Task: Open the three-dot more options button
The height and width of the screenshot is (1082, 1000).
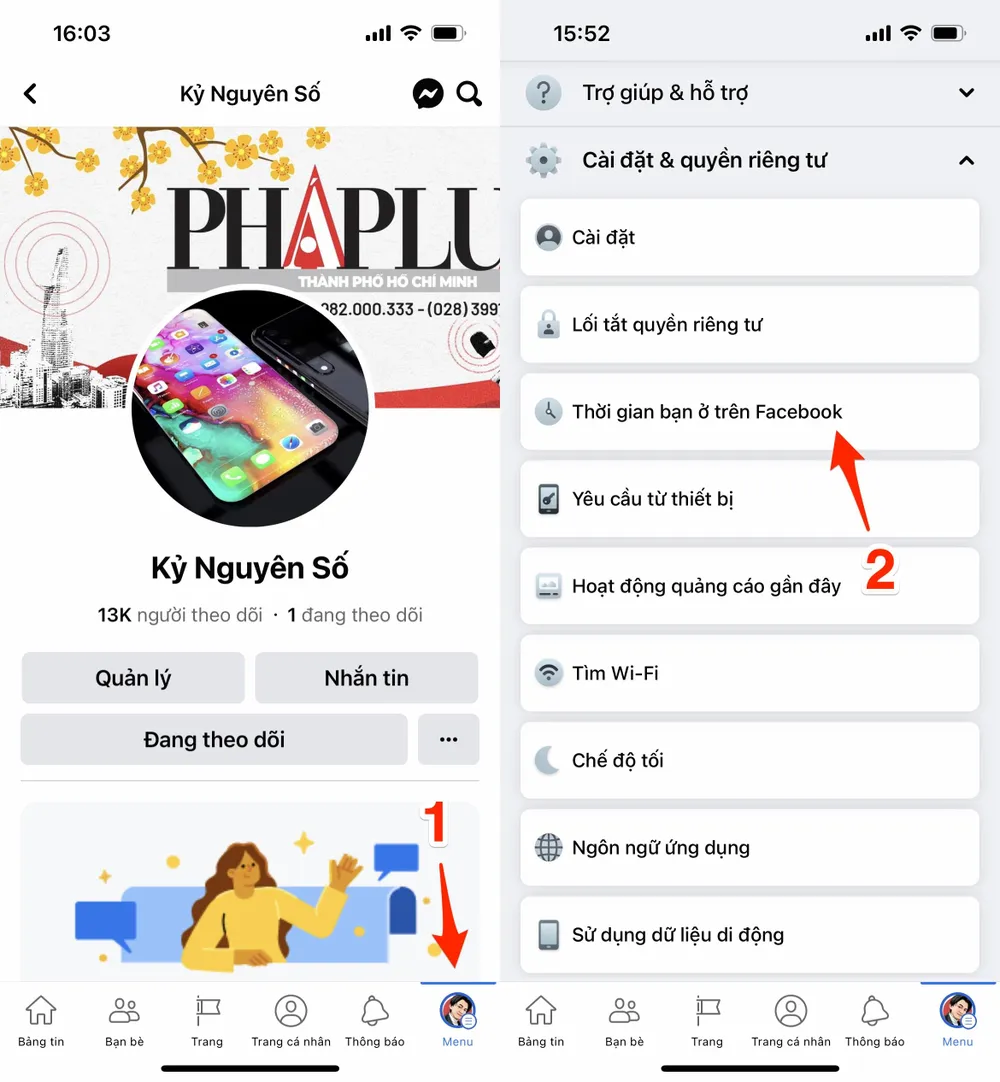Action: pyautogui.click(x=448, y=740)
